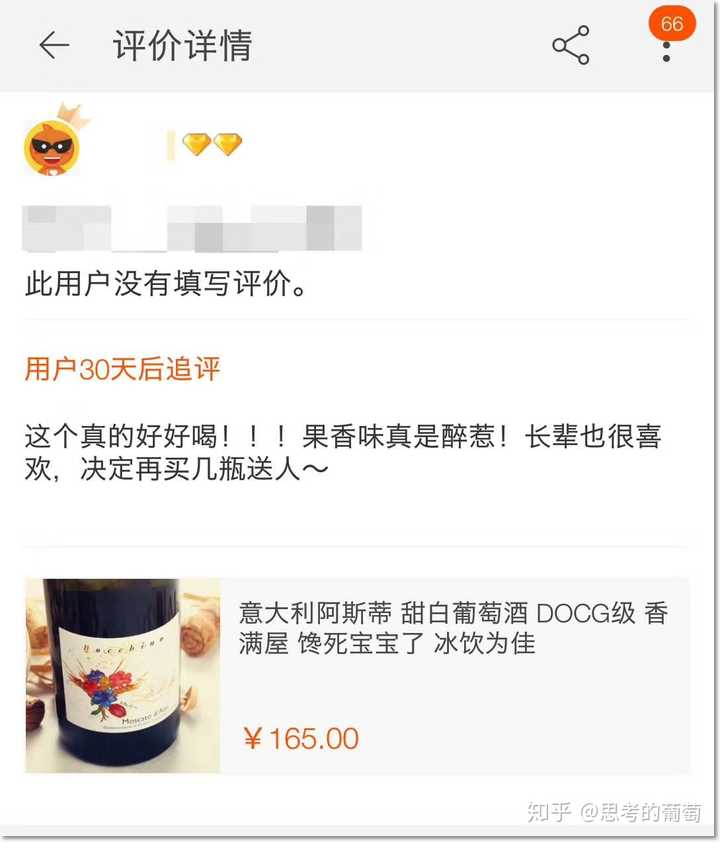Click the ¥165.00 price link
Viewport: 720px width, 842px height.
(303, 737)
